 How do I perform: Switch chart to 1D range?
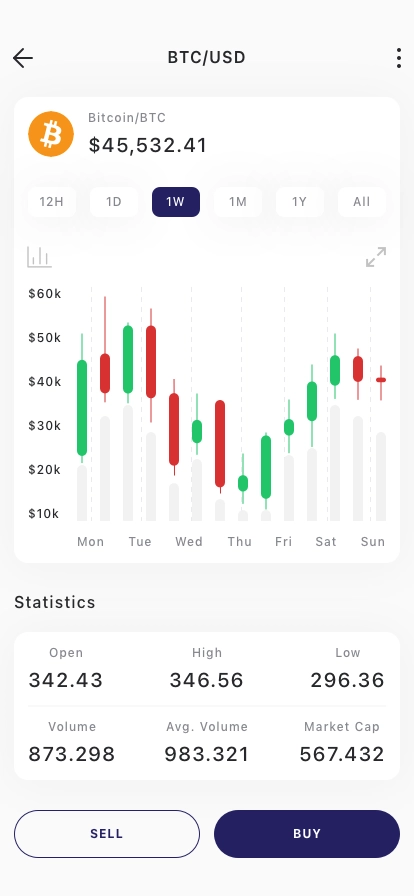click(114, 202)
